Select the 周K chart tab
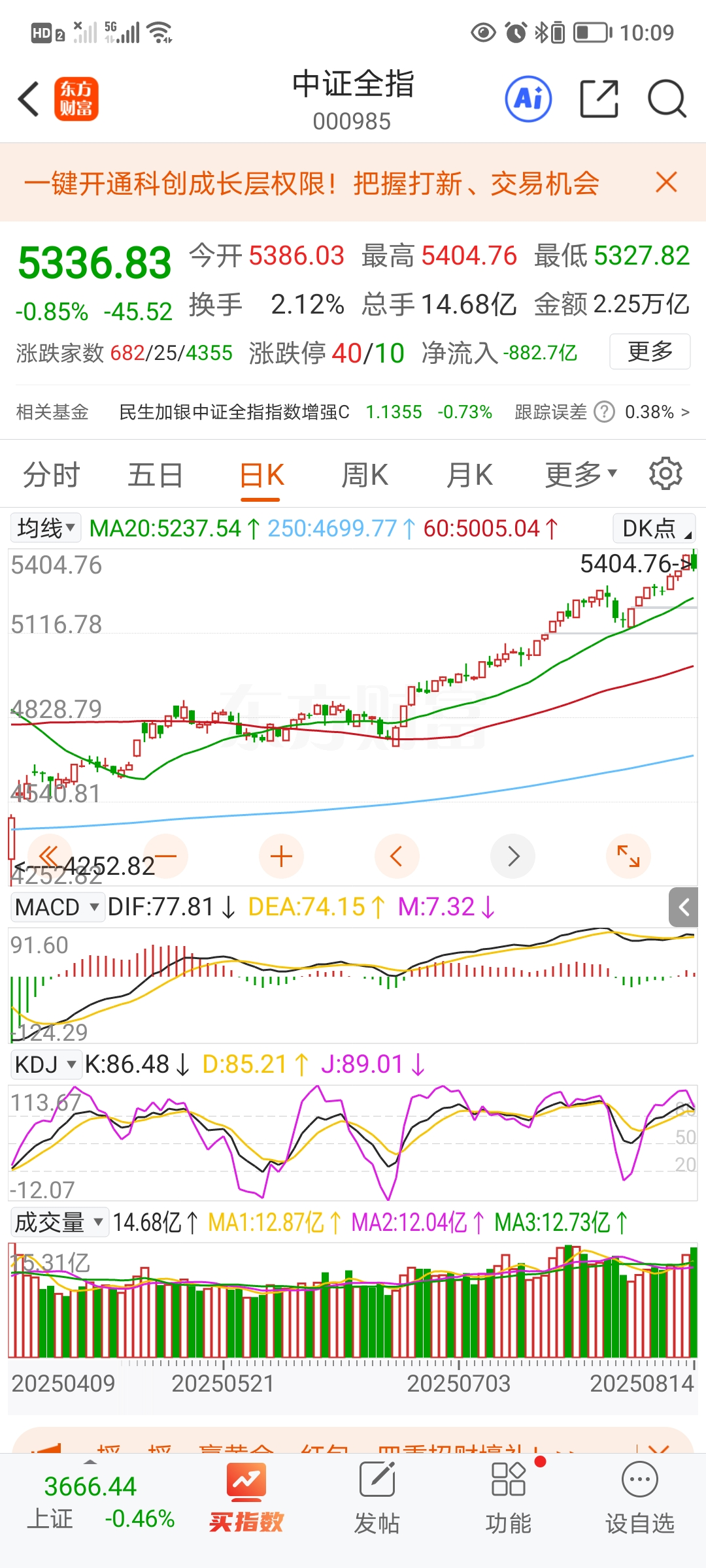Image resolution: width=706 pixels, height=1568 pixels. [365, 475]
